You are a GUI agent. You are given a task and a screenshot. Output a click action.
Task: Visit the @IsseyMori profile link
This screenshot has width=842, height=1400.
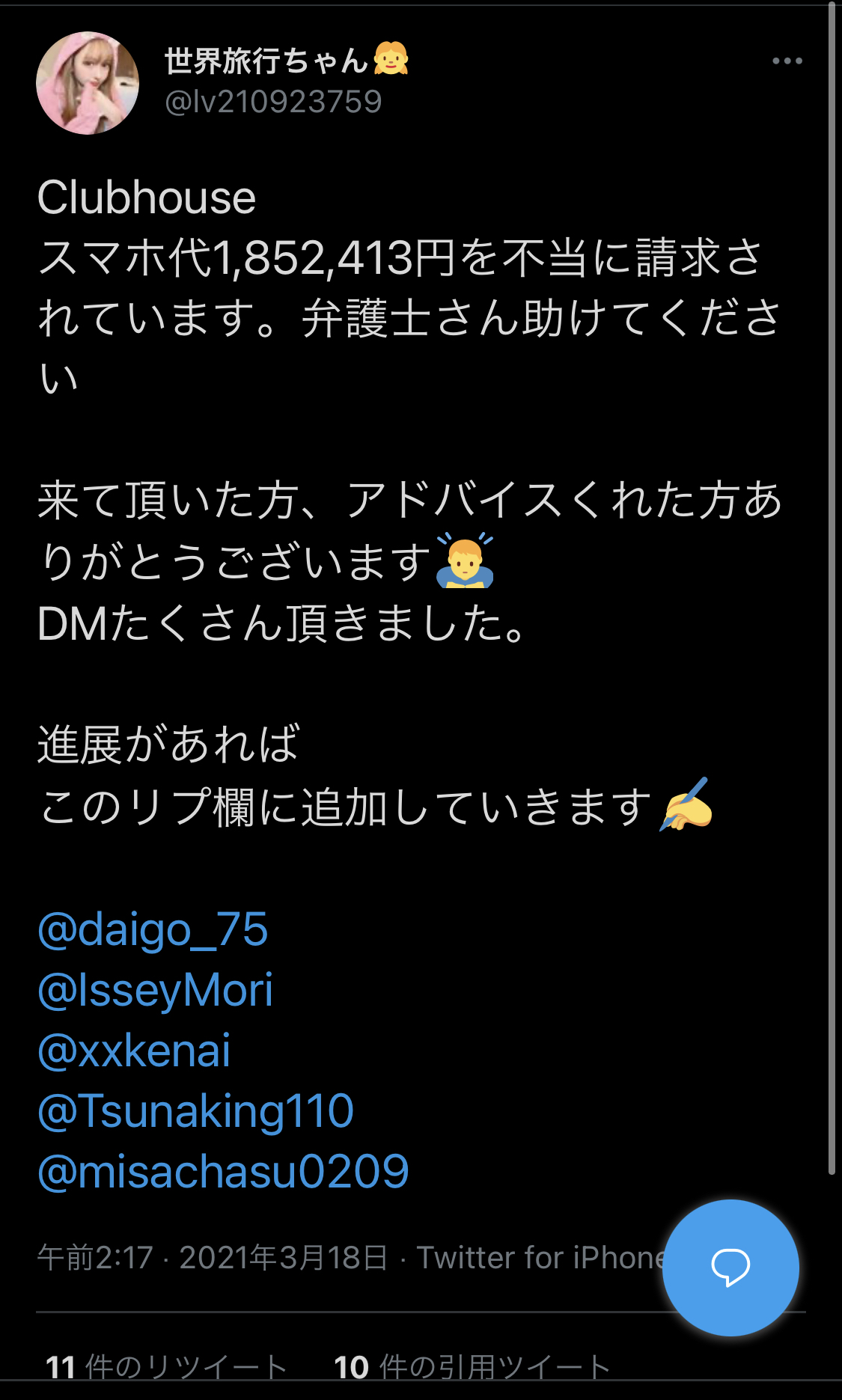155,990
